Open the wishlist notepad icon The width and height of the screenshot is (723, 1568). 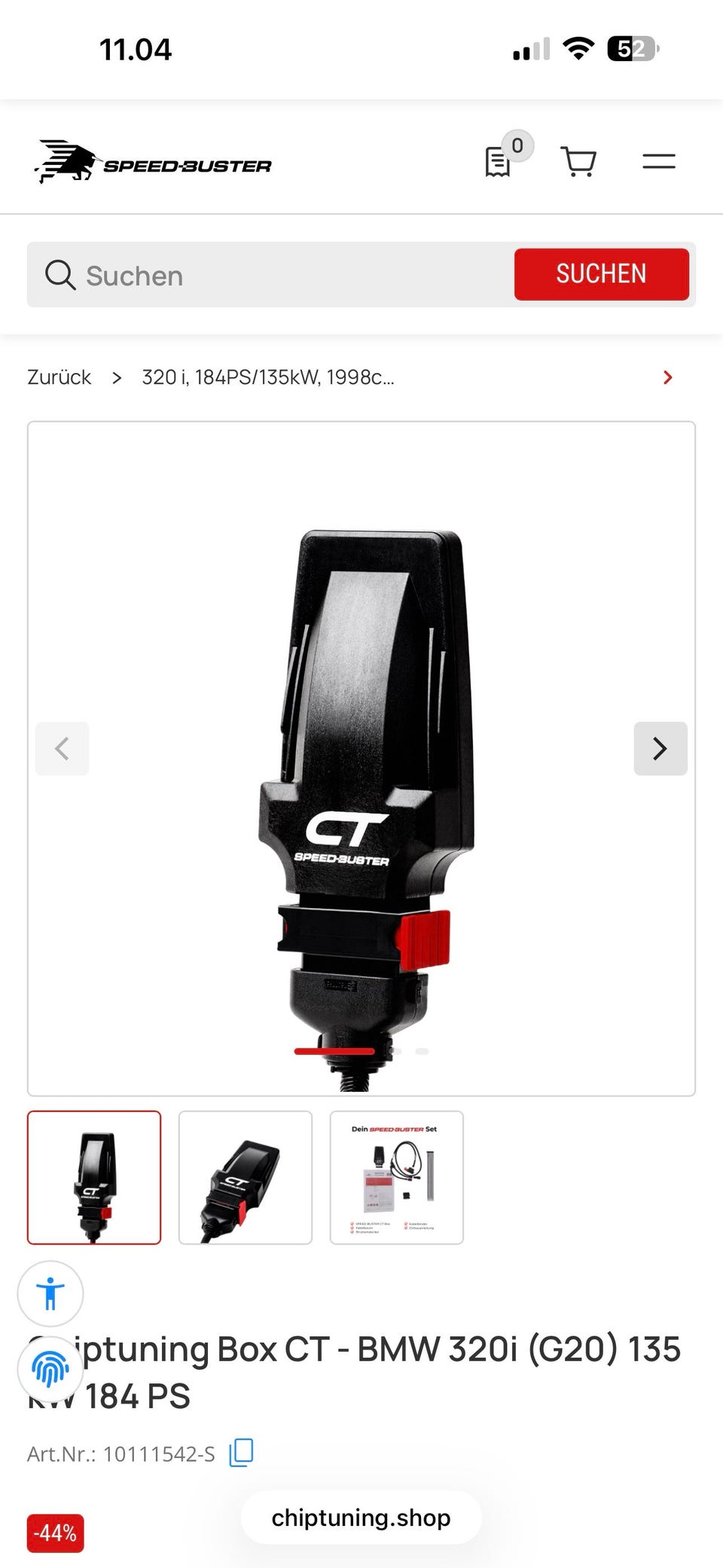[498, 161]
